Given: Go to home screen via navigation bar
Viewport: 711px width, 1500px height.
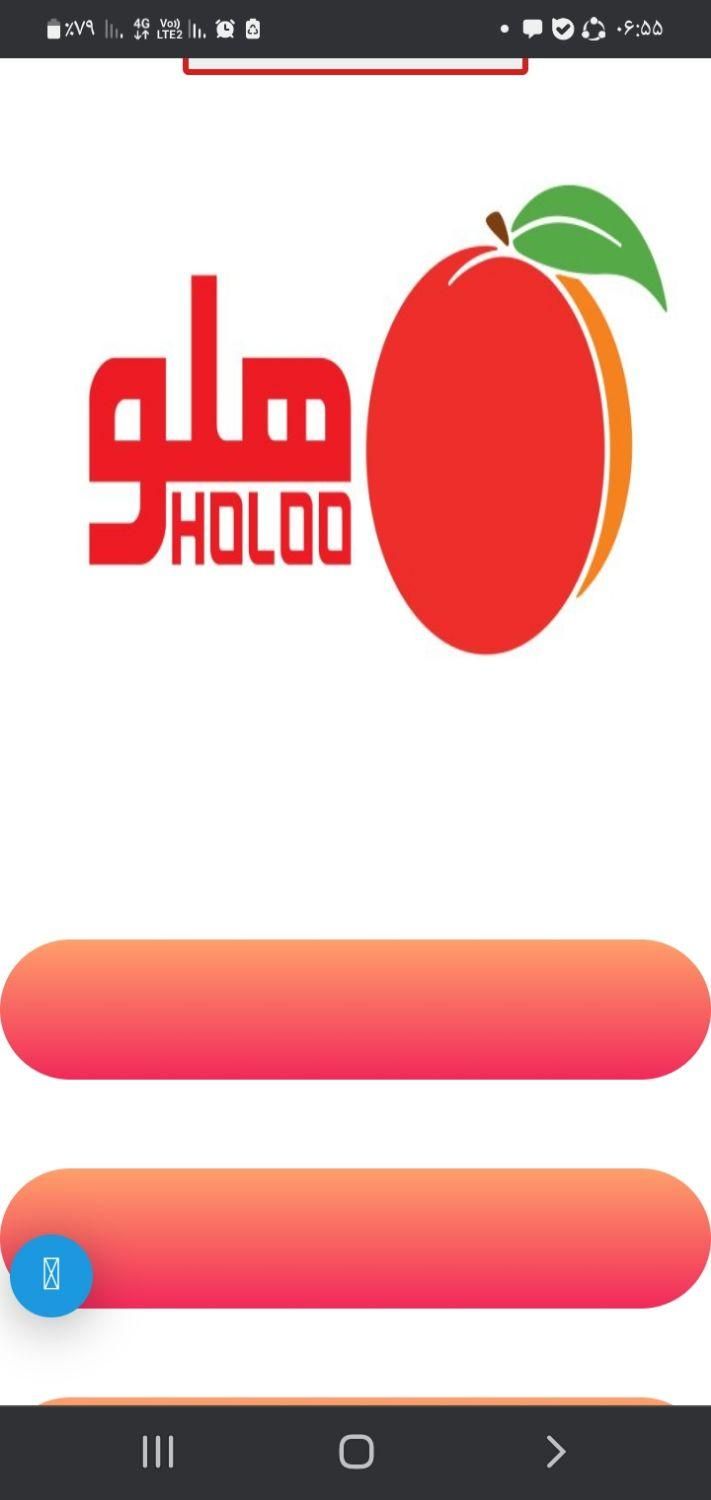Looking at the screenshot, I should coord(356,1451).
